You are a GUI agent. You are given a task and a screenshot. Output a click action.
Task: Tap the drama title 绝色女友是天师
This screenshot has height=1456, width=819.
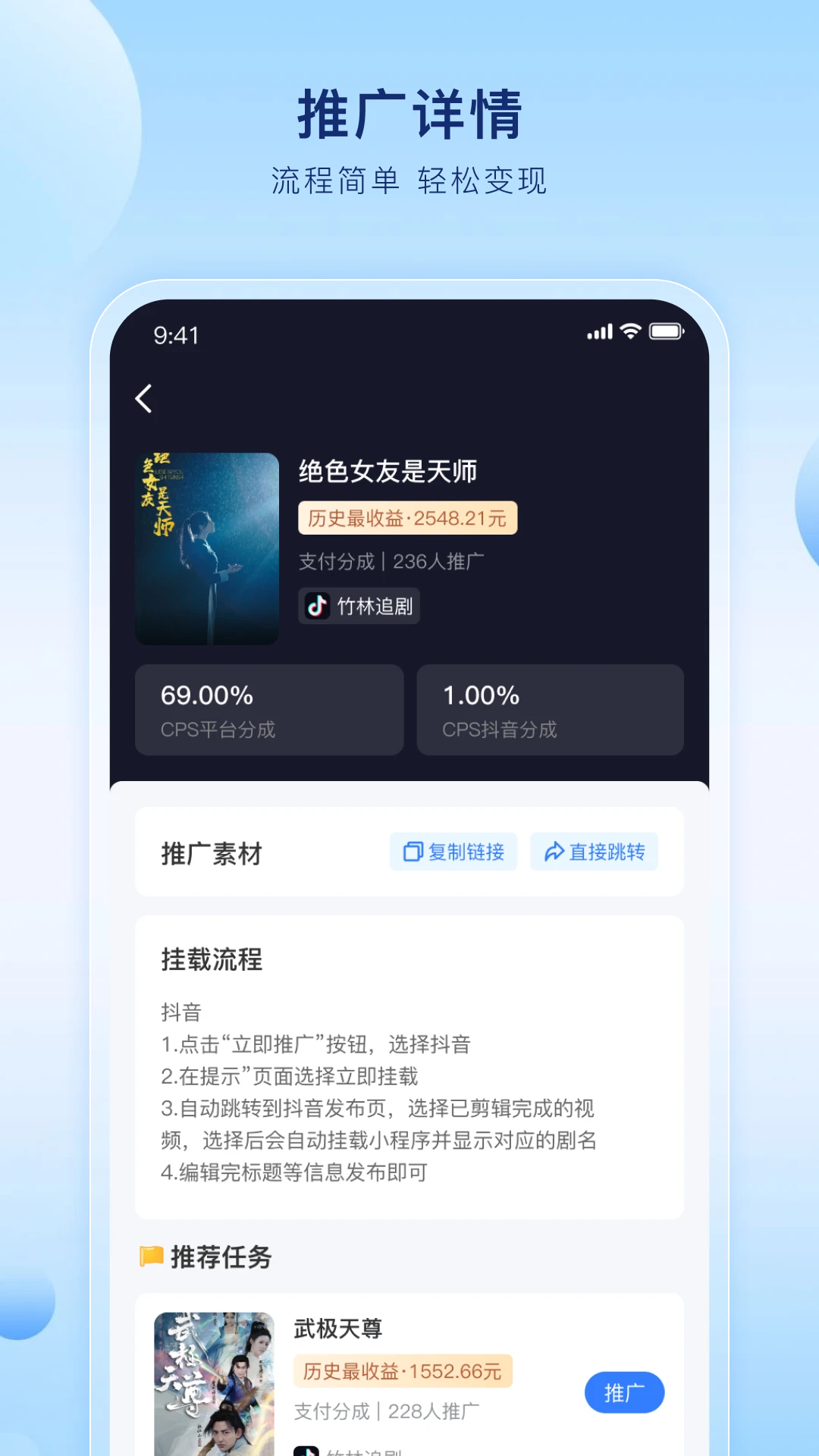pyautogui.click(x=388, y=472)
